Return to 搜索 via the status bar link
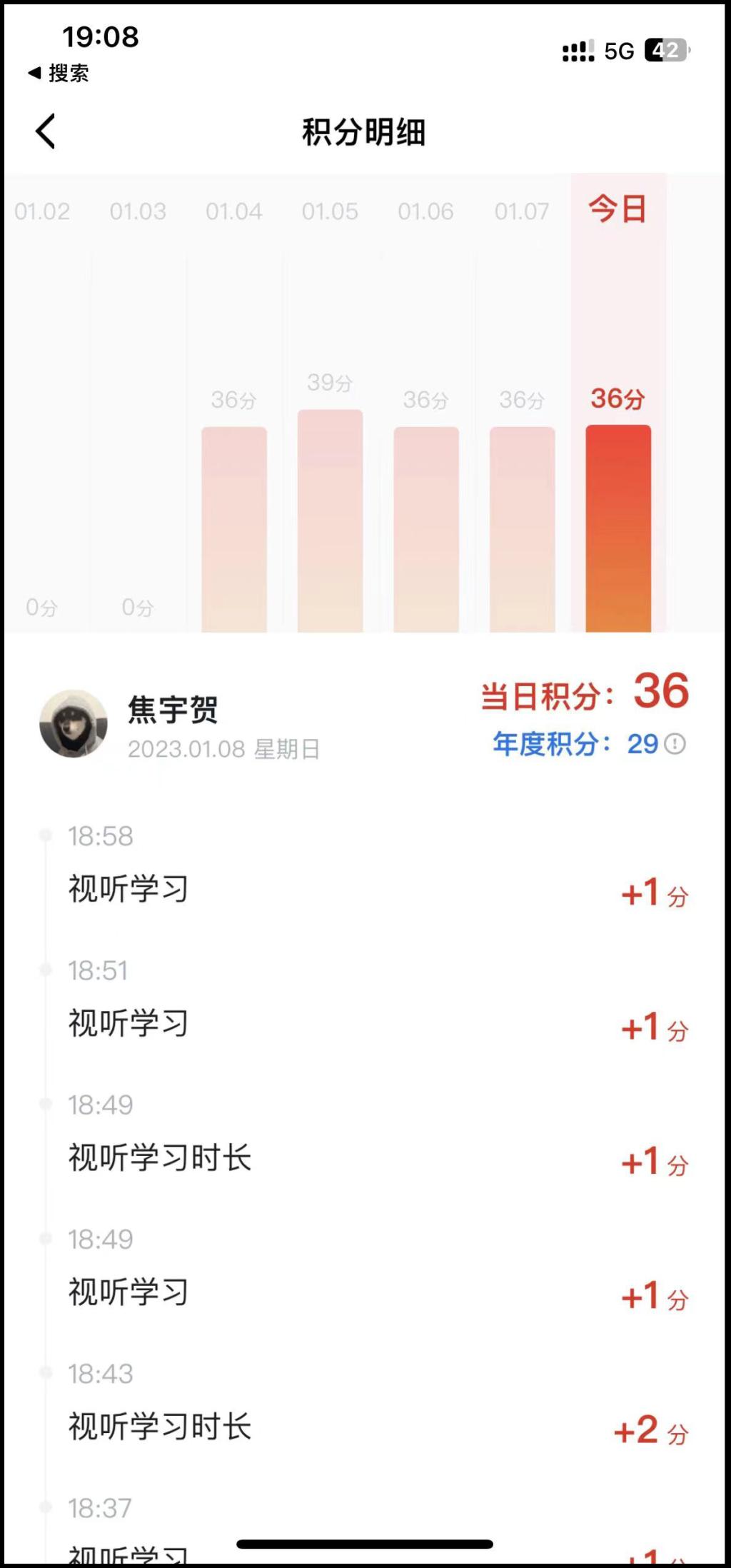Image resolution: width=731 pixels, height=1568 pixels. 59,73
